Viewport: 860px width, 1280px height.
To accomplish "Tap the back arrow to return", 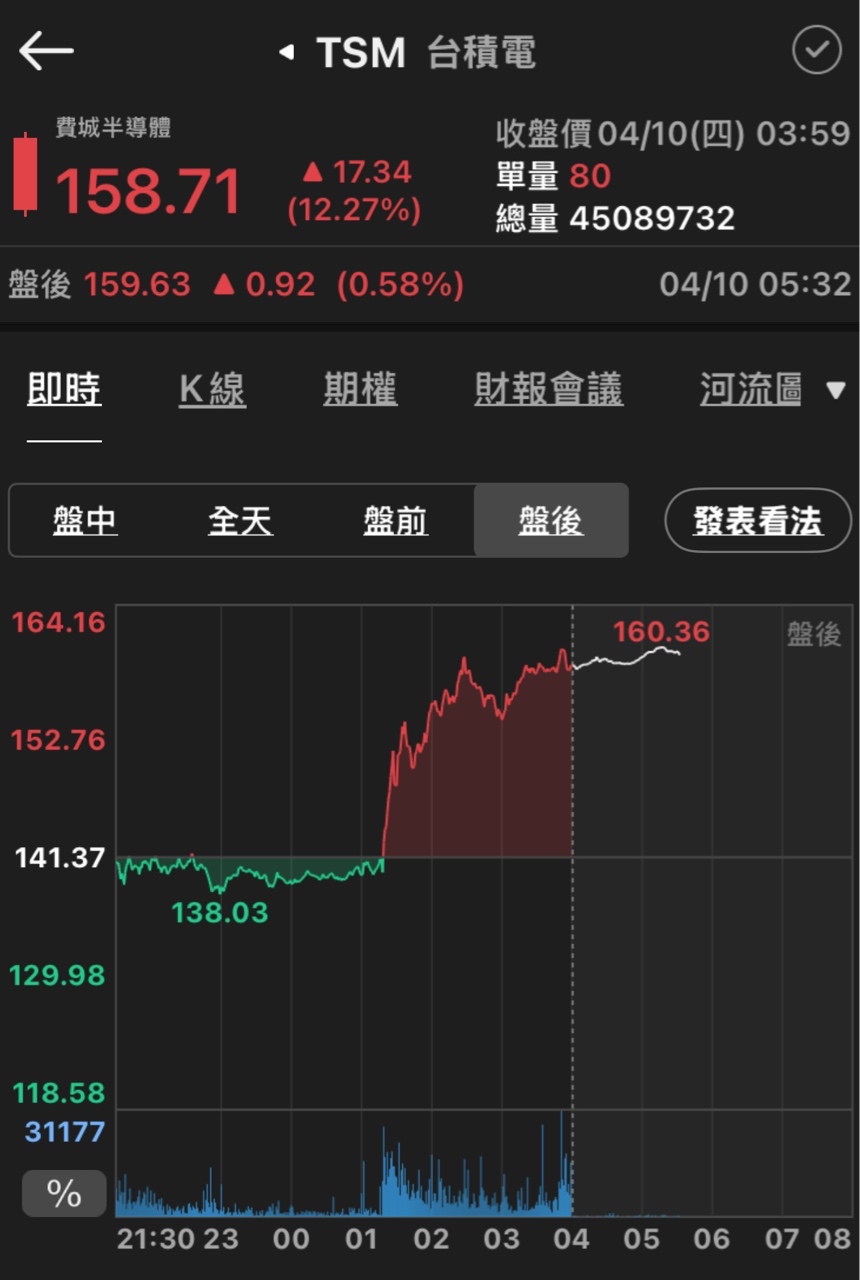I will [x=47, y=50].
